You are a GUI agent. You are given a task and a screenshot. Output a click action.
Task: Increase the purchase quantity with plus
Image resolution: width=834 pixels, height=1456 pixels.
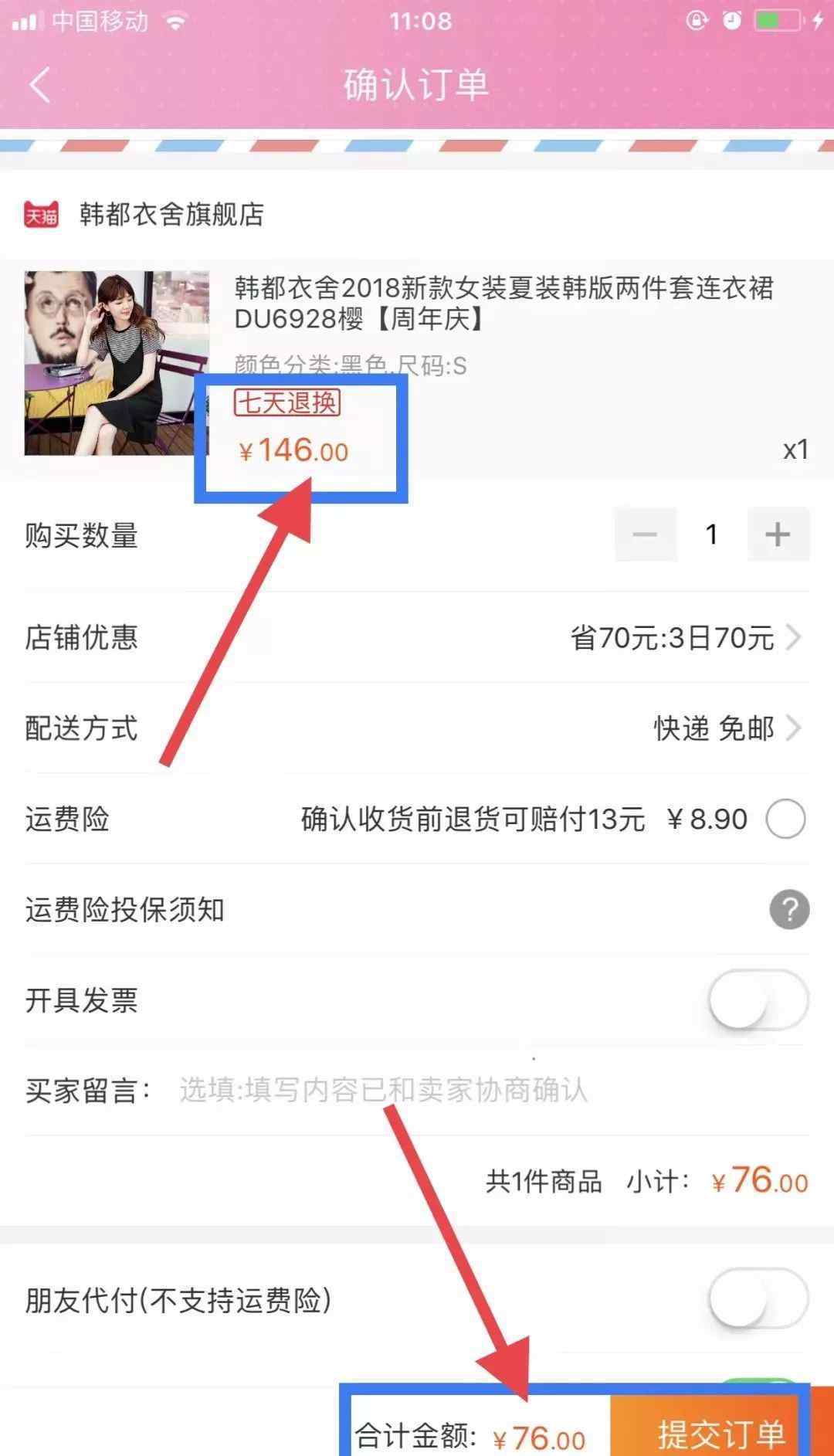(x=778, y=534)
